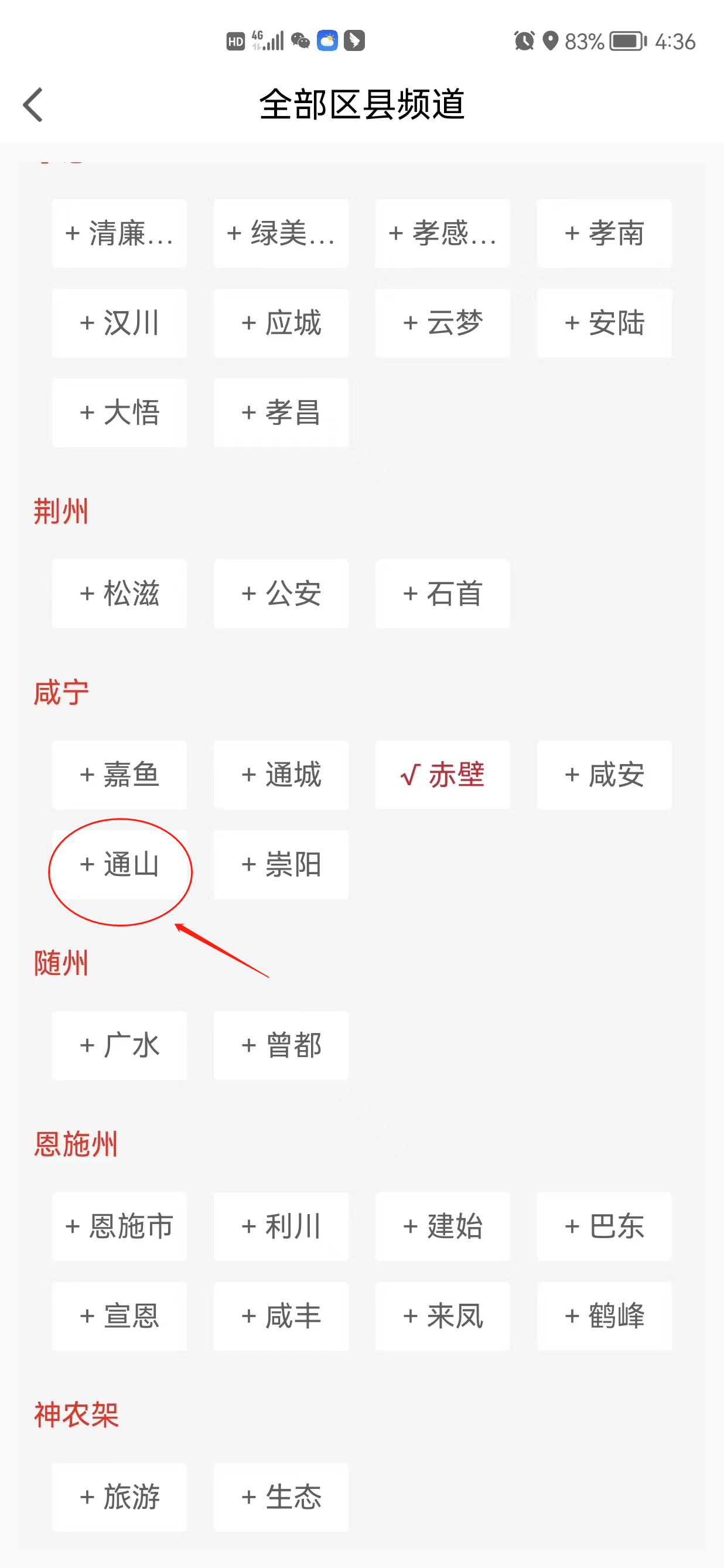Add the 广水 channel

tap(119, 1046)
